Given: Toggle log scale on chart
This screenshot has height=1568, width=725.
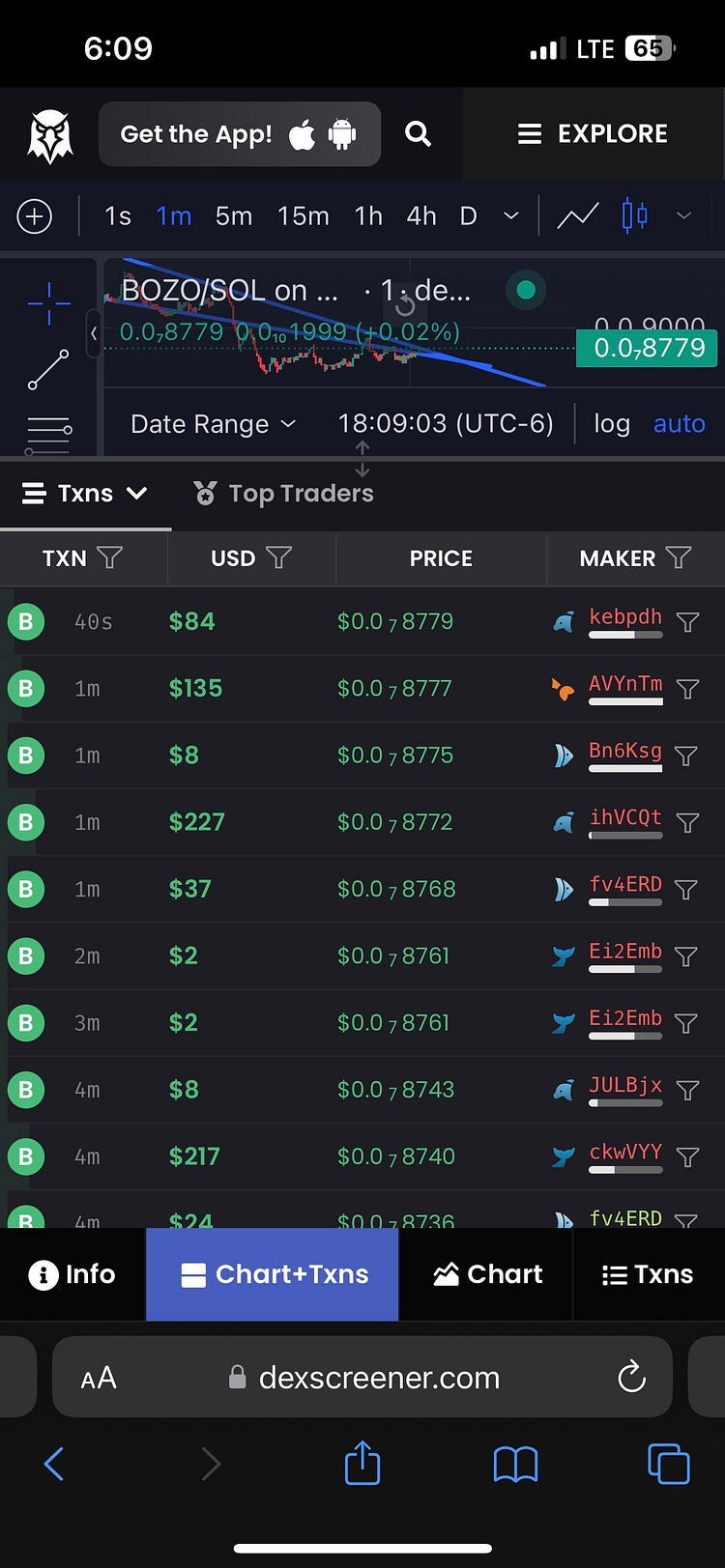Looking at the screenshot, I should 611,424.
